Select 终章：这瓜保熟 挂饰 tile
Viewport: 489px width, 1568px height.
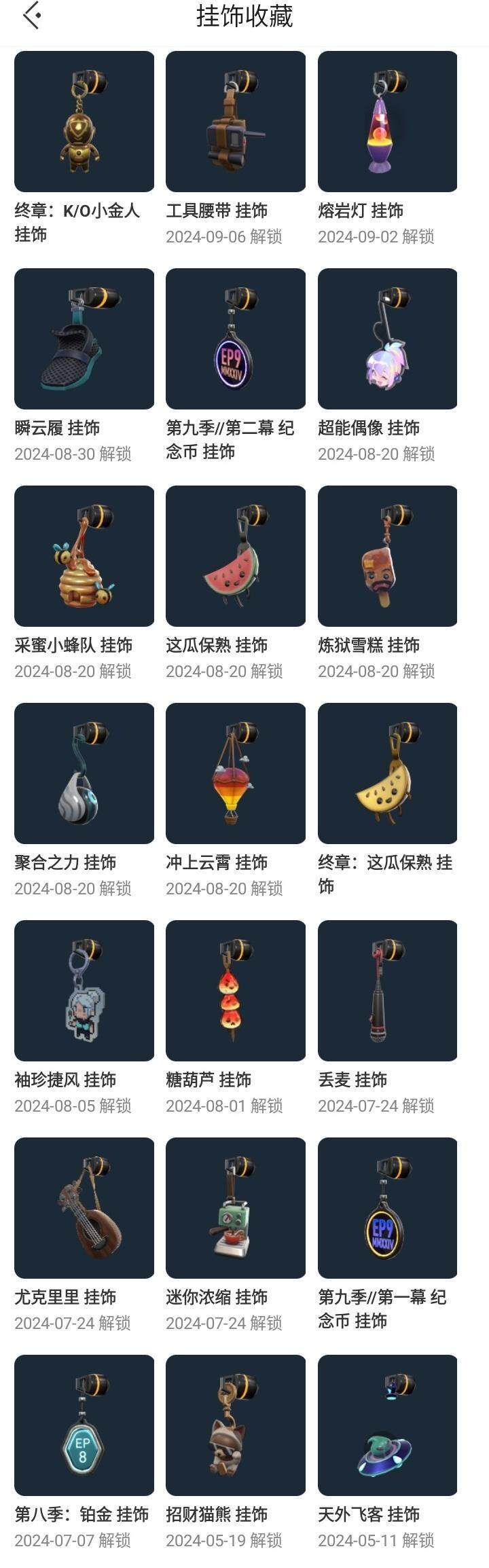(387, 773)
